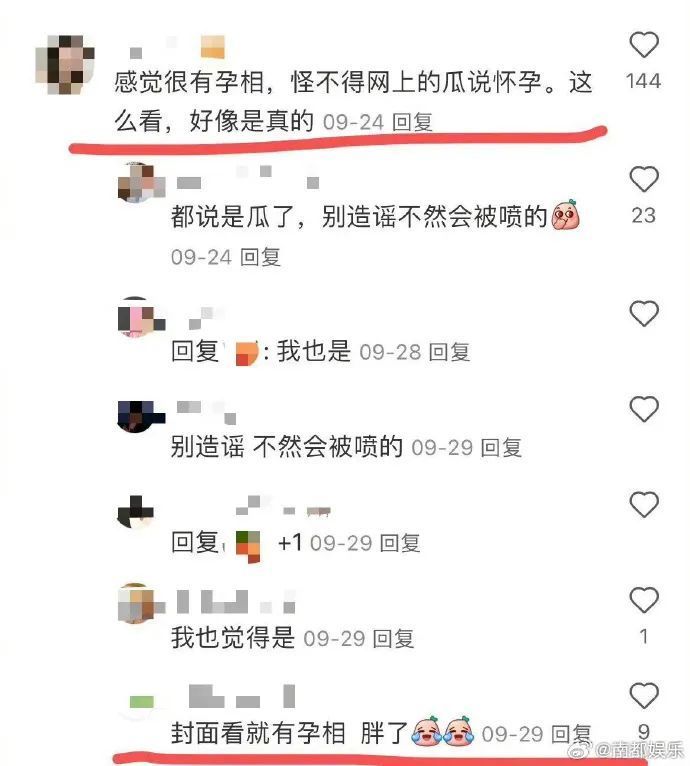The width and height of the screenshot is (690, 766).
Task: Like the 都说是瓜了 reply
Action: [x=644, y=180]
